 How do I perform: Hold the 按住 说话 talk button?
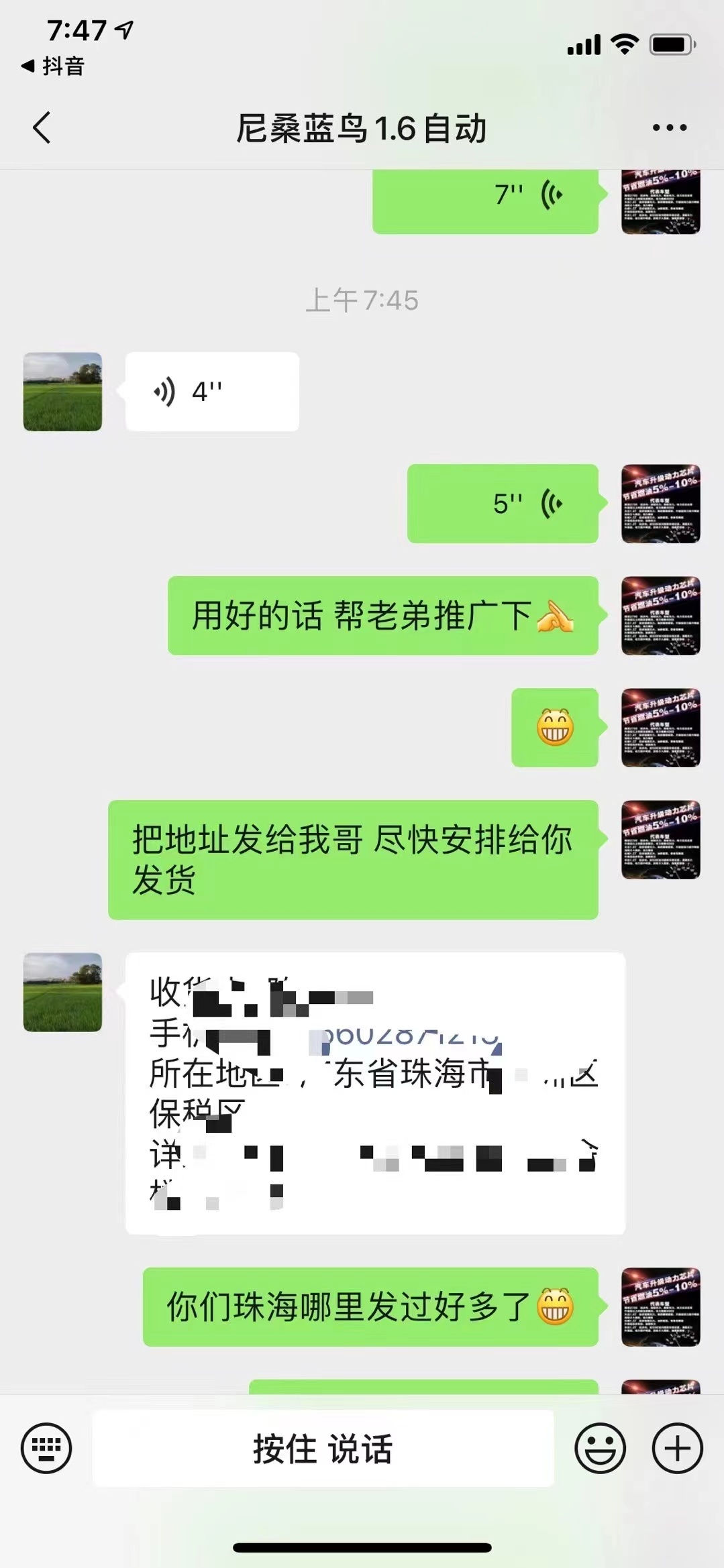(x=323, y=1449)
